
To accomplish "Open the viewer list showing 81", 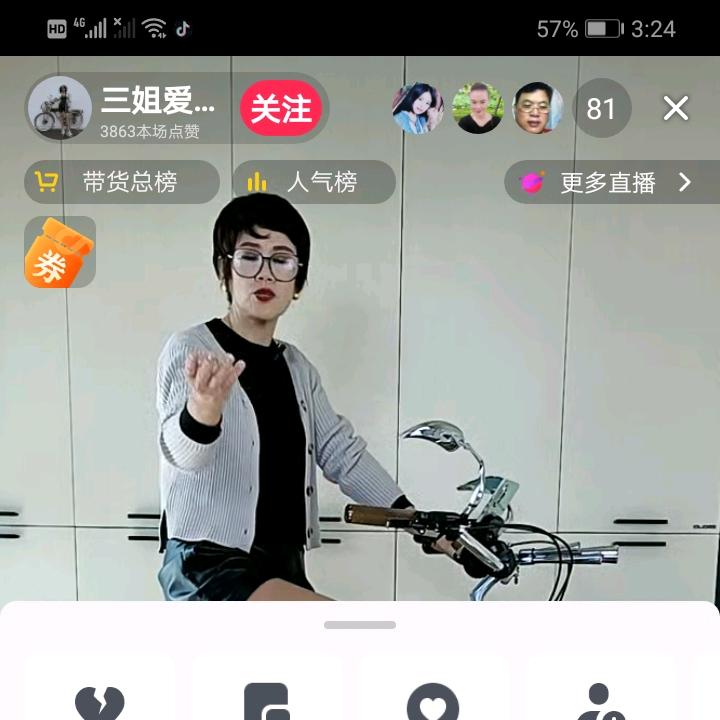I will [601, 108].
